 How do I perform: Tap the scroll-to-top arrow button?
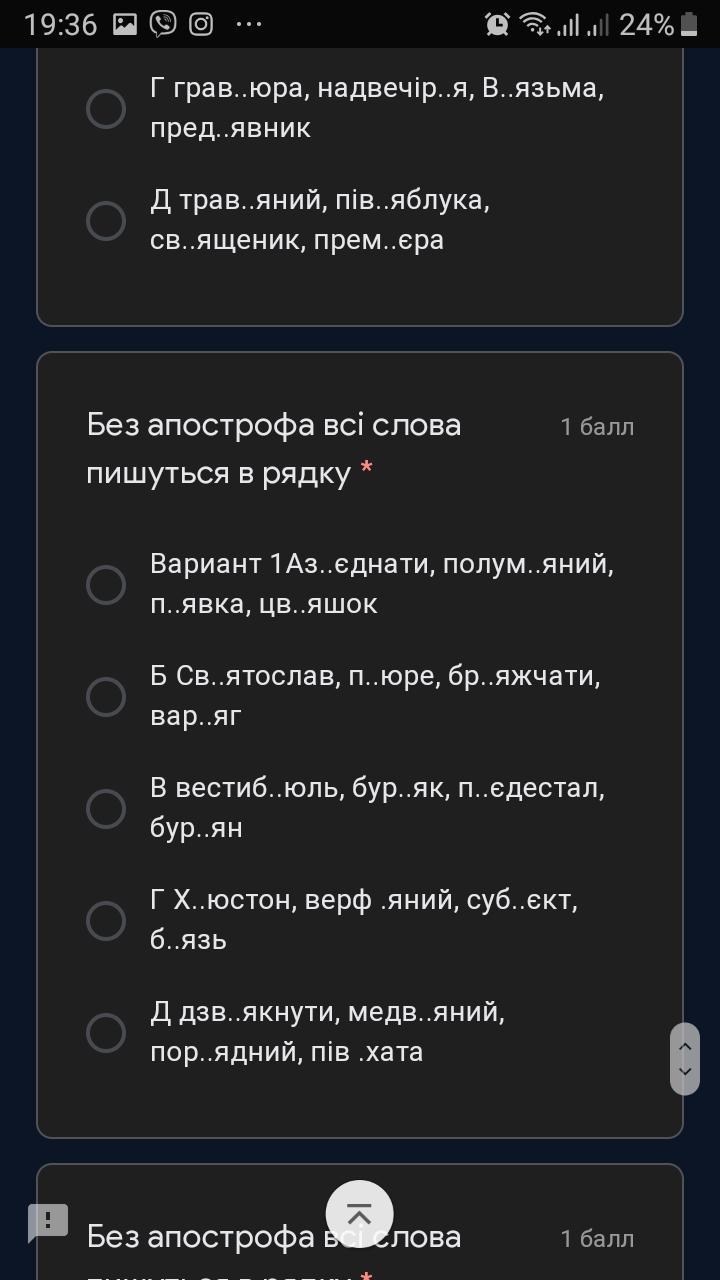pos(359,1215)
